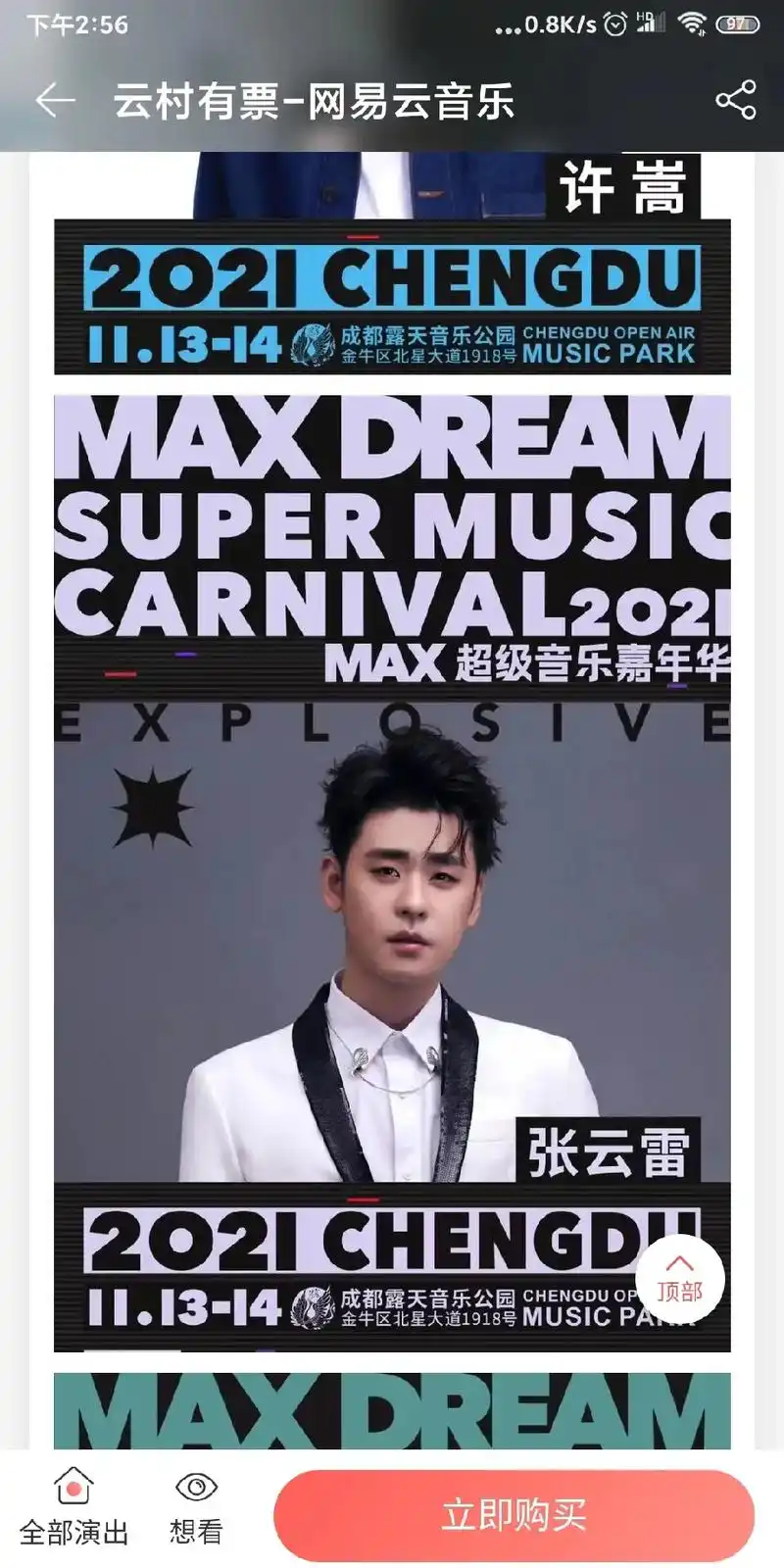This screenshot has width=784, height=1568.
Task: Return to top using 顶部 control
Action: pyautogui.click(x=678, y=1280)
